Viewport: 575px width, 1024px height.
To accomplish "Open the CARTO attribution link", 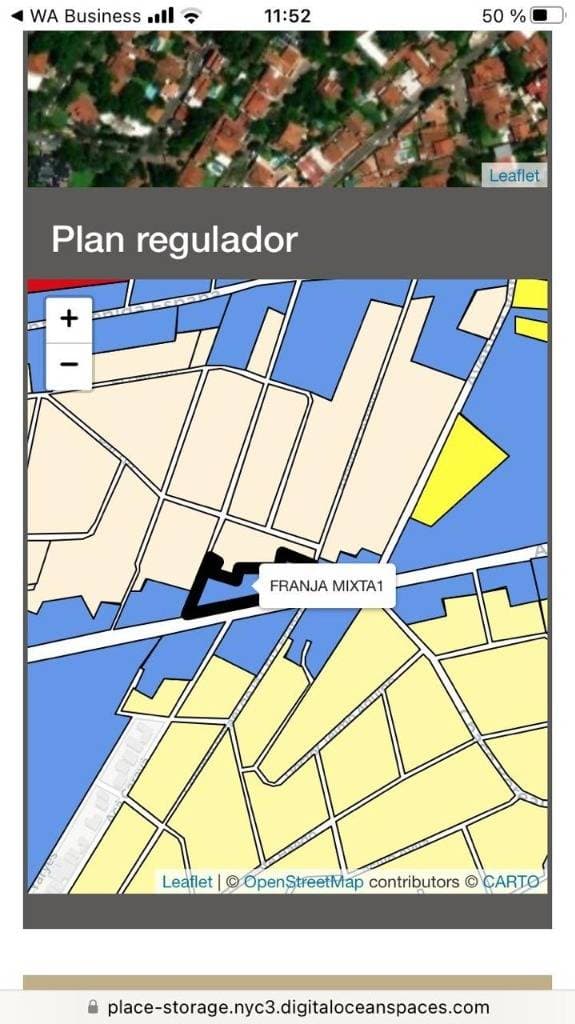I will pyautogui.click(x=511, y=882).
